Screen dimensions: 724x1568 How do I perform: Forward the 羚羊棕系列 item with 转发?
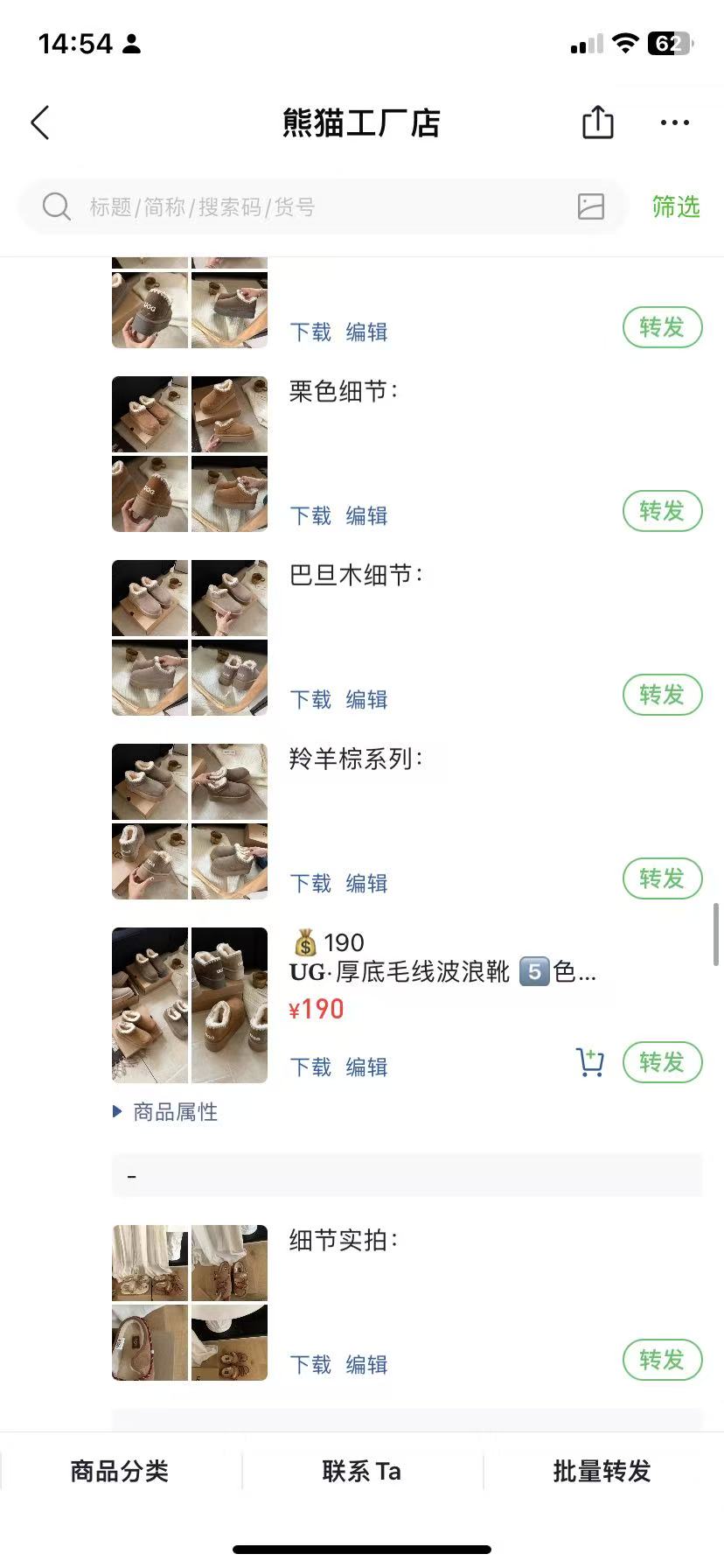(662, 878)
